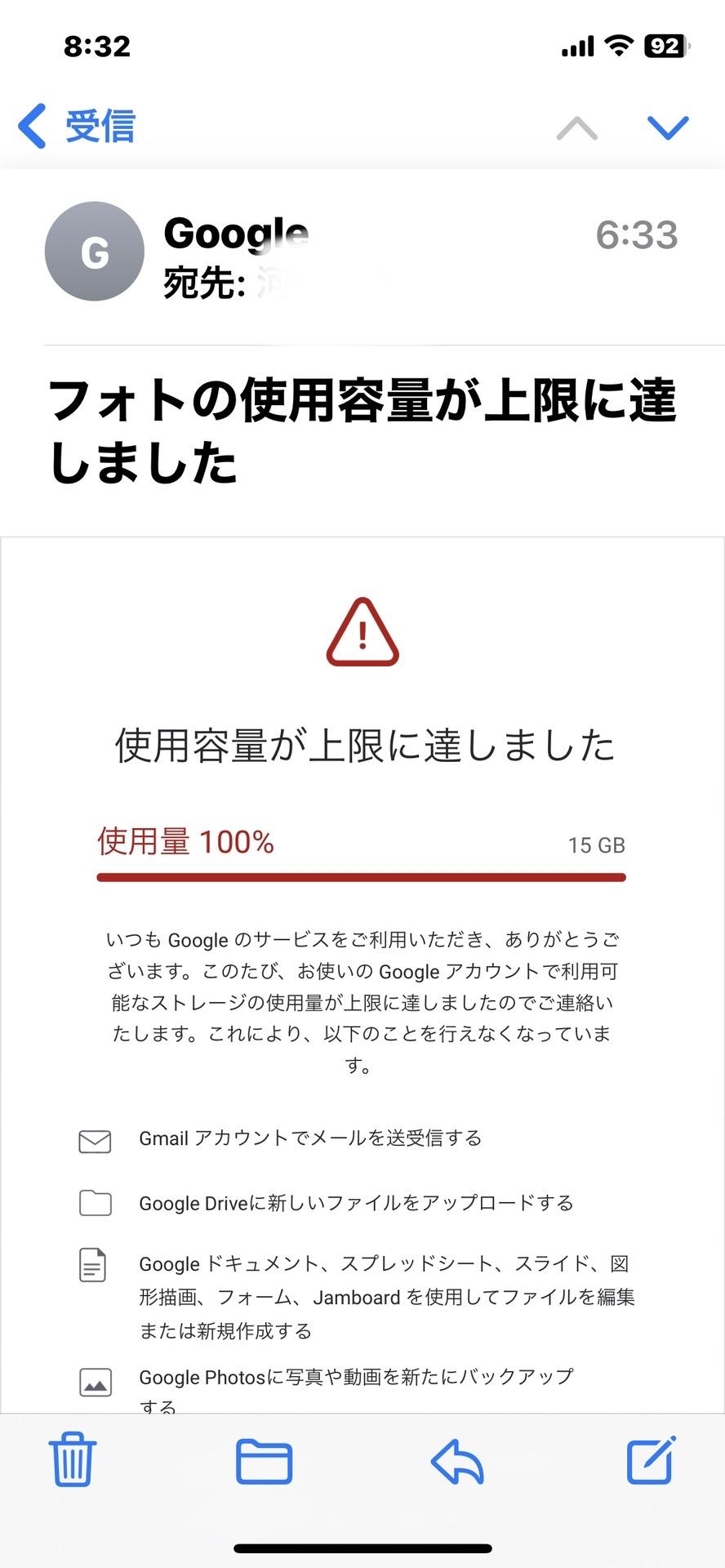This screenshot has width=725, height=1568.
Task: Tap the Wi-Fi indicator in the status bar
Action: 618,47
